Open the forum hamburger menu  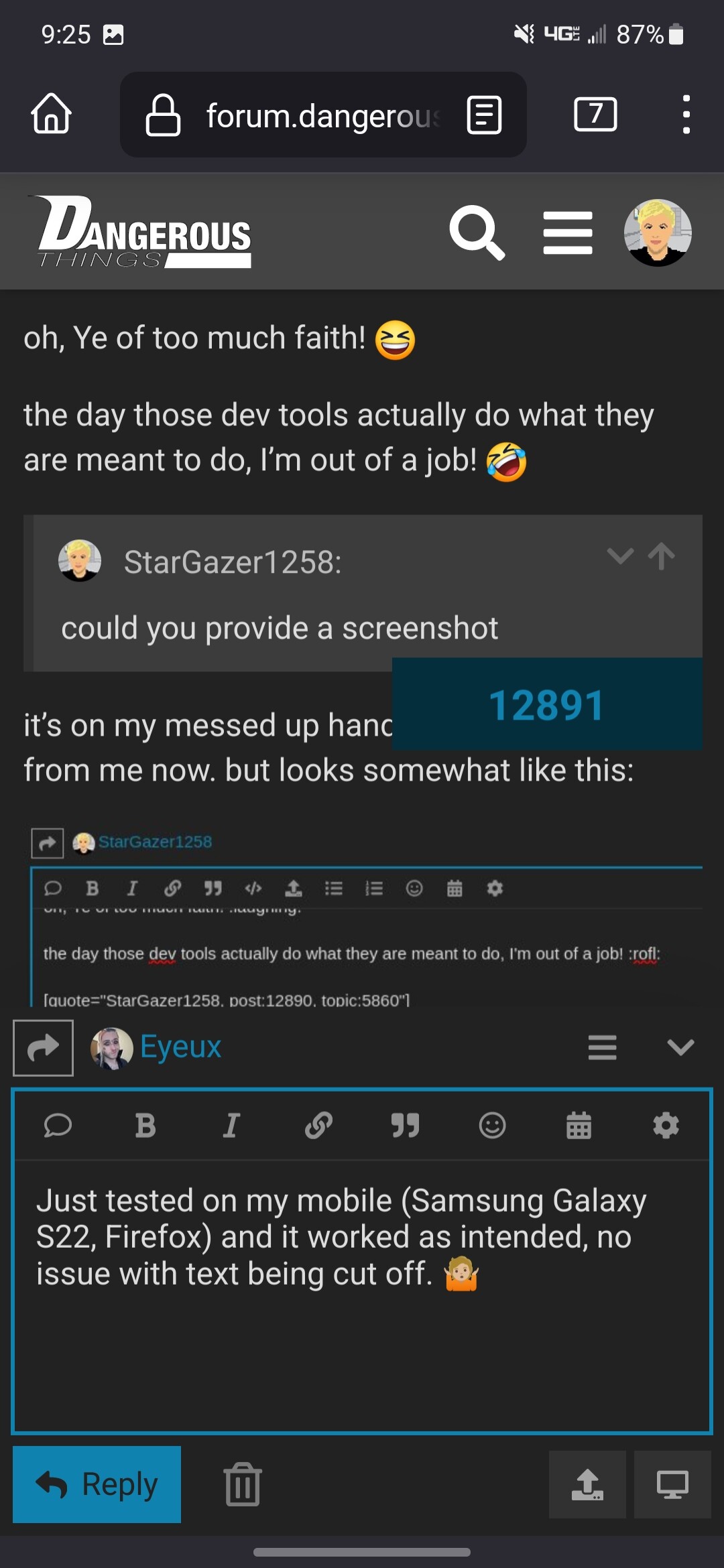[568, 233]
